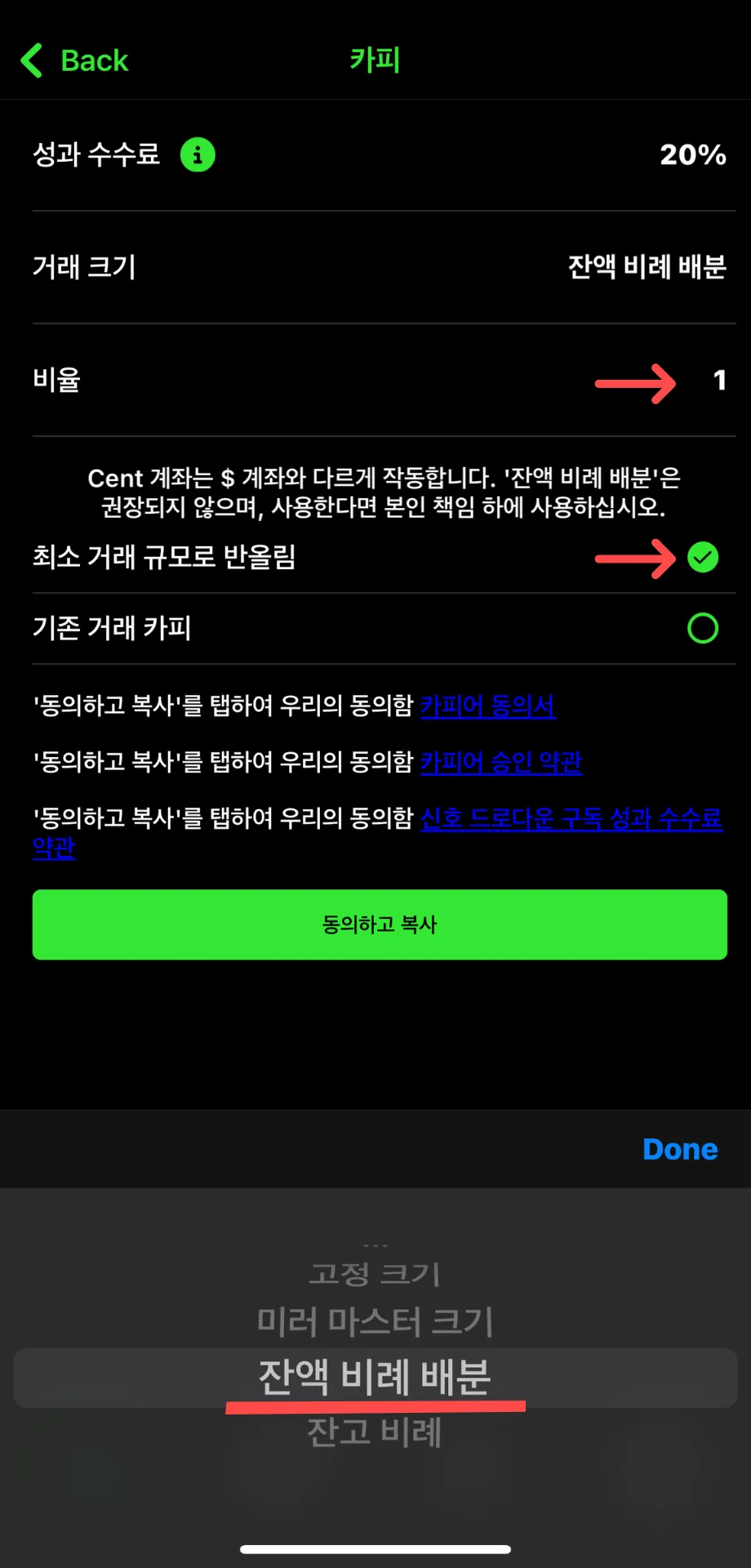751x1568 pixels.
Task: Enable 기존 거래 카피 option
Action: coord(703,628)
